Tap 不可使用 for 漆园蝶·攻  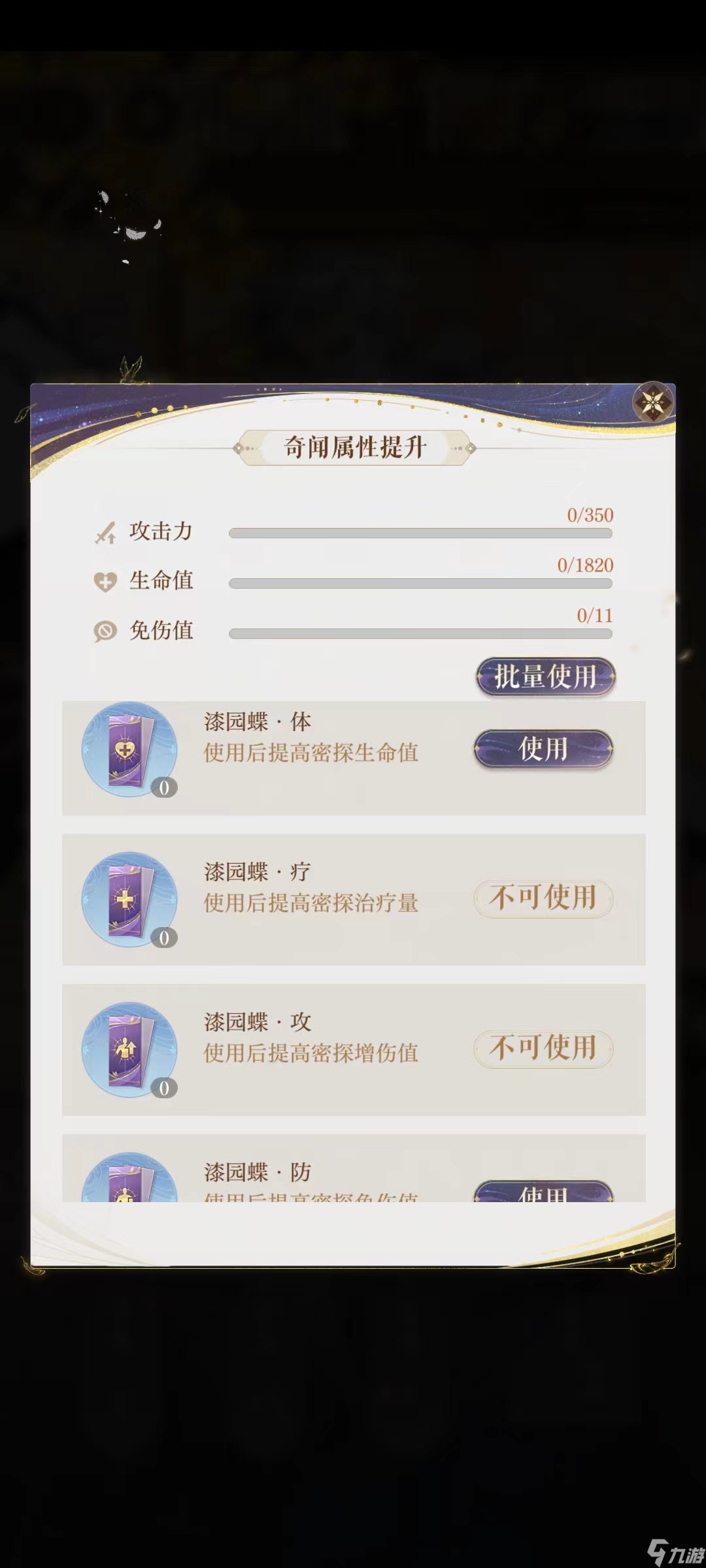pyautogui.click(x=543, y=1049)
